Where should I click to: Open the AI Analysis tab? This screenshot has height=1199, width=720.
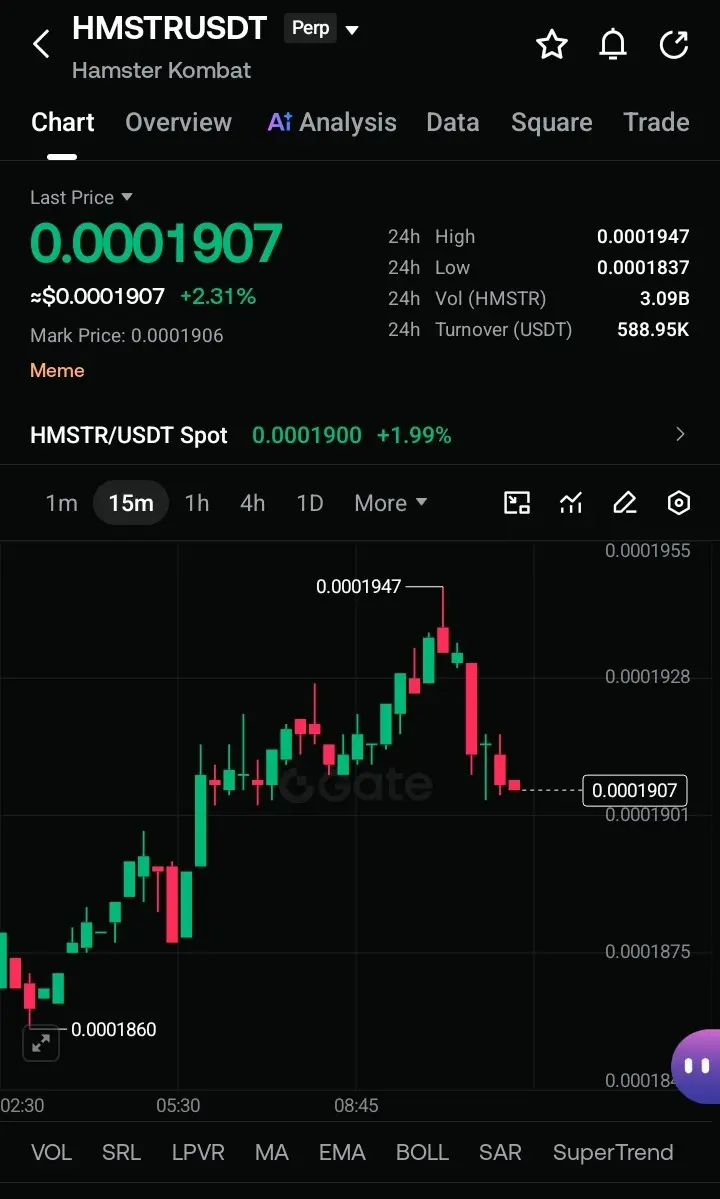[332, 122]
